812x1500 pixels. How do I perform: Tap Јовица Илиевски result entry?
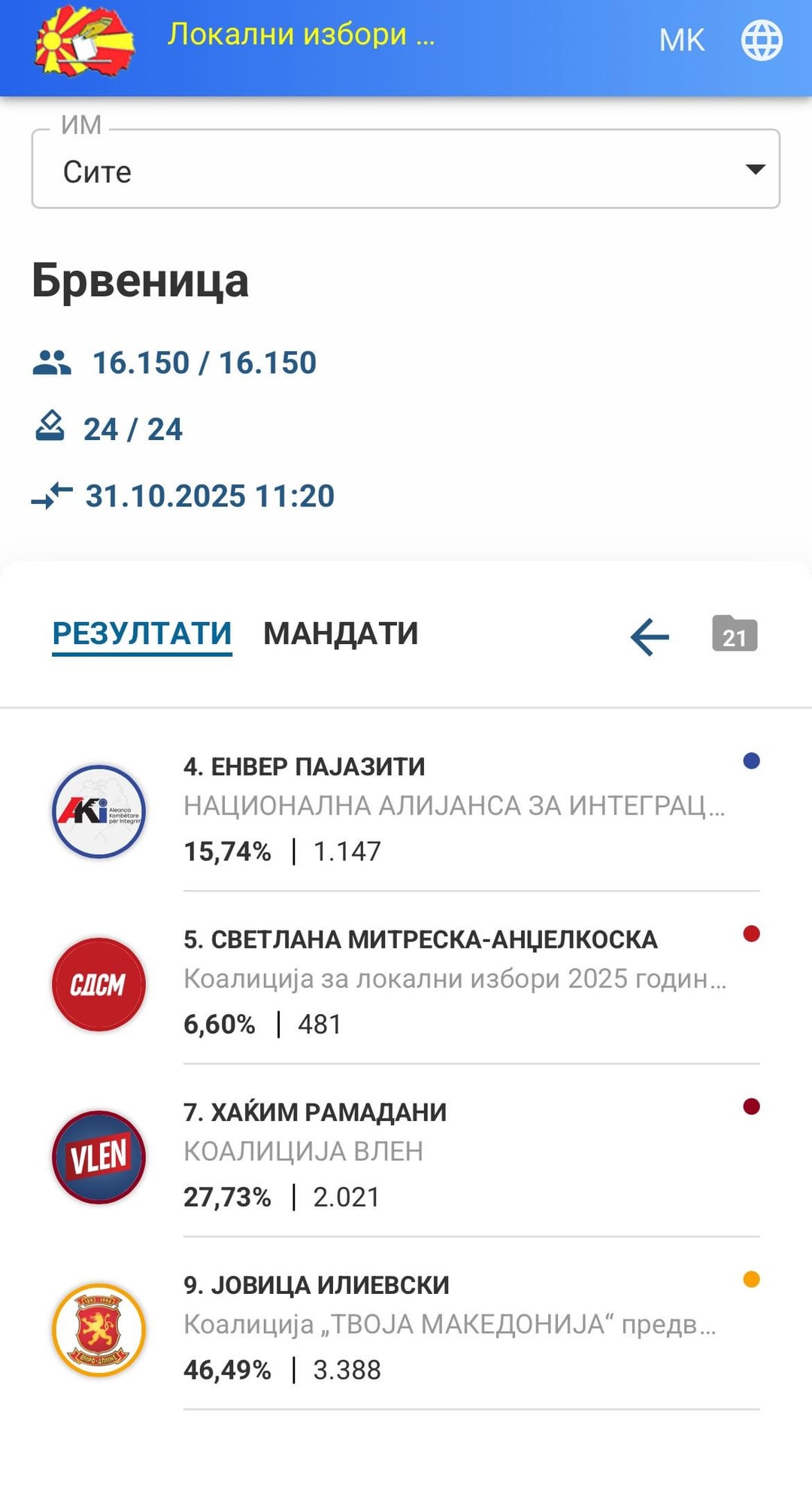click(454, 1327)
